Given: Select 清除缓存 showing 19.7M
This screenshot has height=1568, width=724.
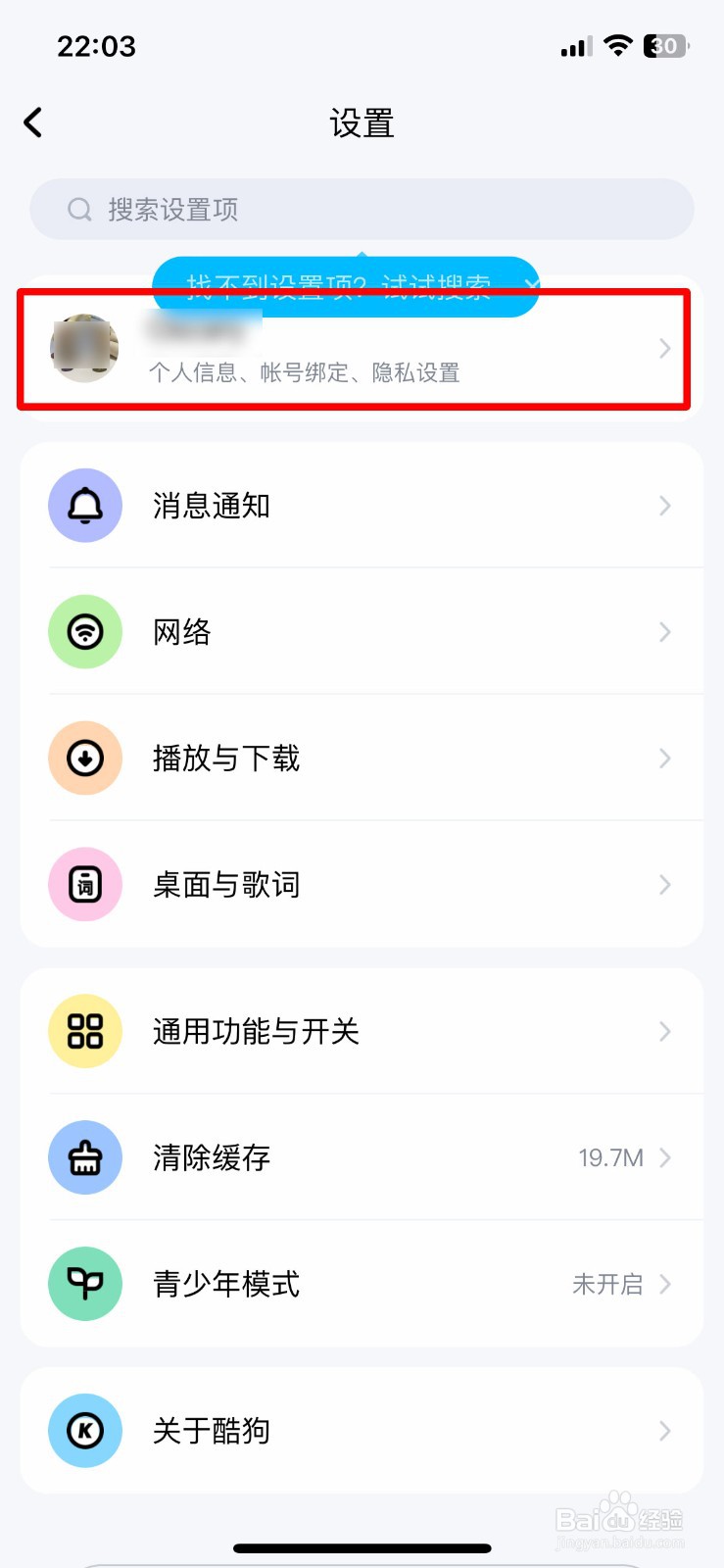Looking at the screenshot, I should click(362, 1157).
